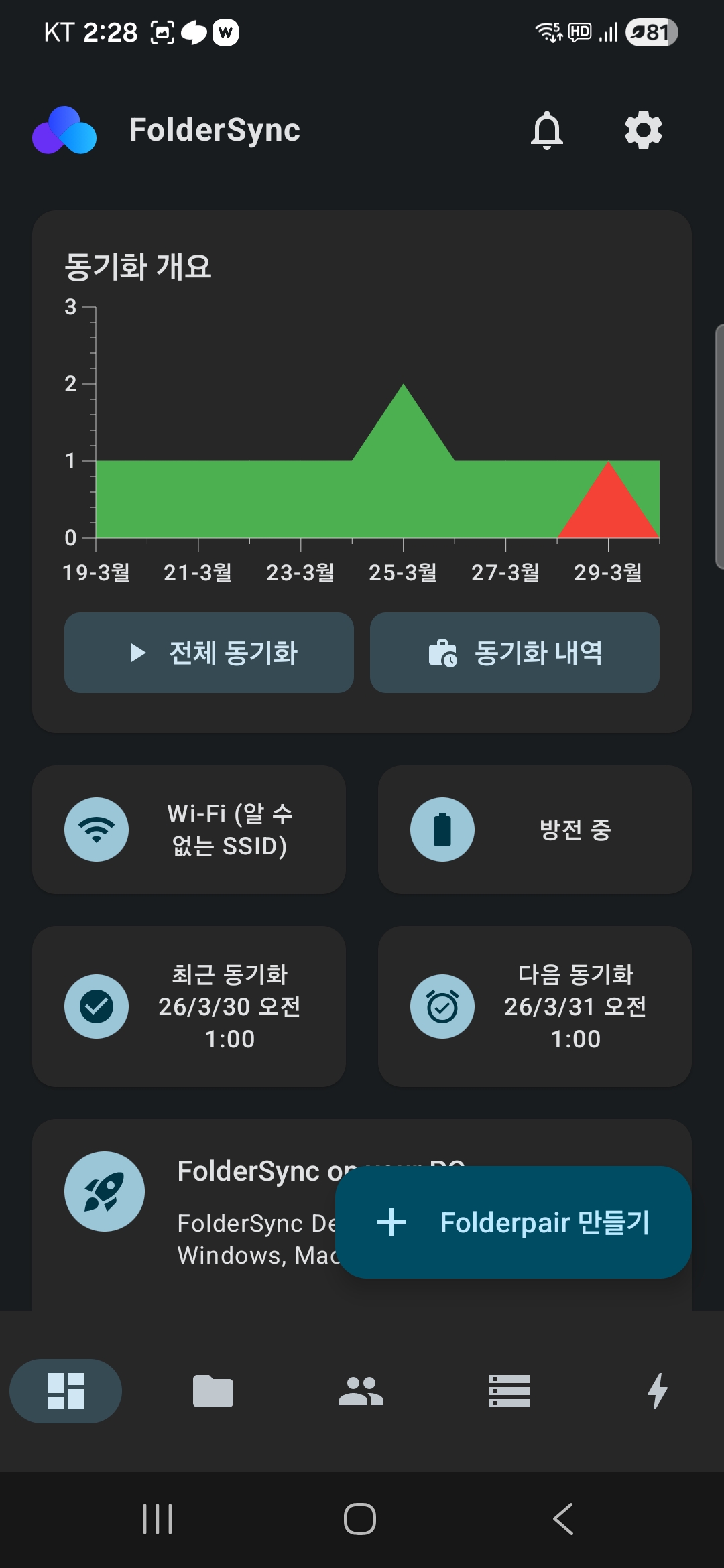Viewport: 724px width, 1568px height.
Task: Open the Wi-Fi status card
Action: (189, 830)
